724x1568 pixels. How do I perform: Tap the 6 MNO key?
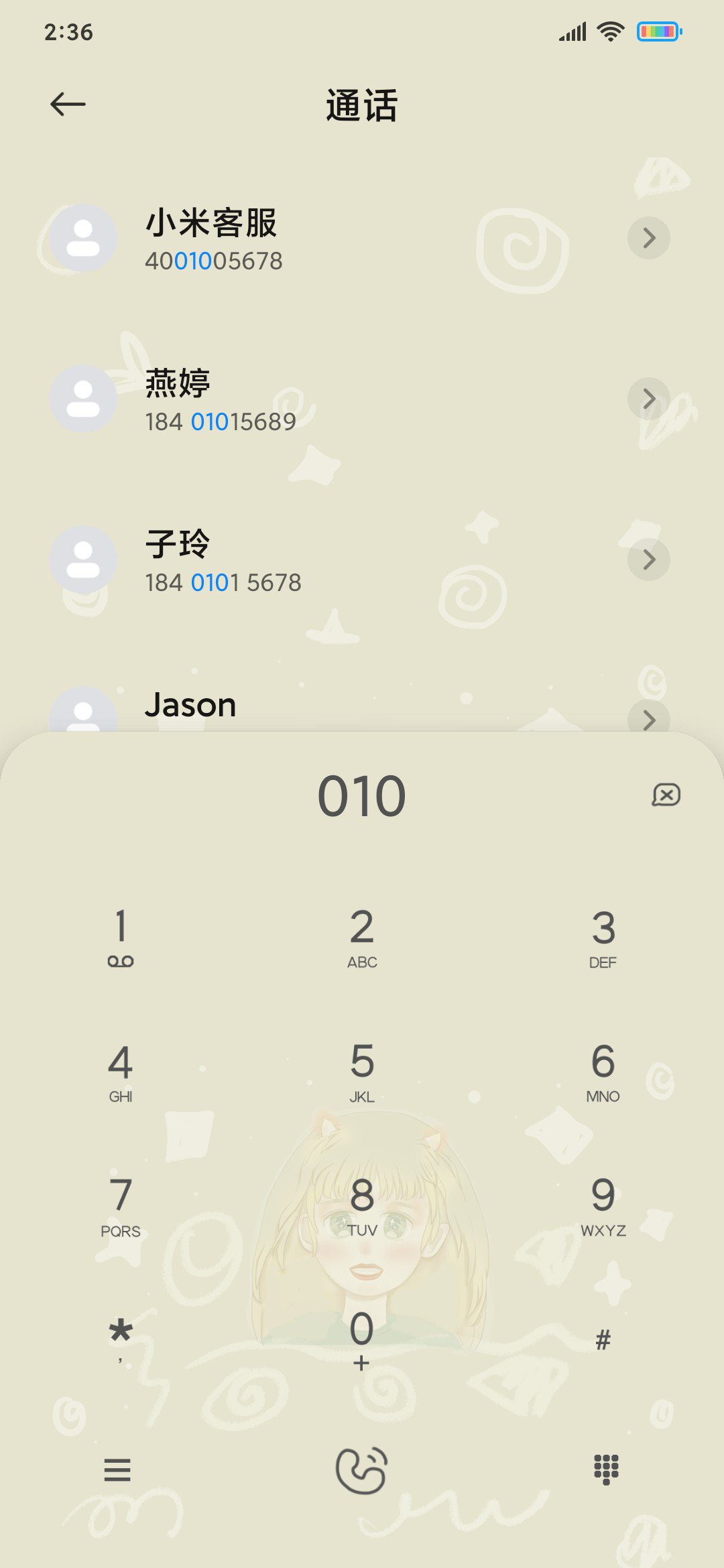tap(603, 1071)
